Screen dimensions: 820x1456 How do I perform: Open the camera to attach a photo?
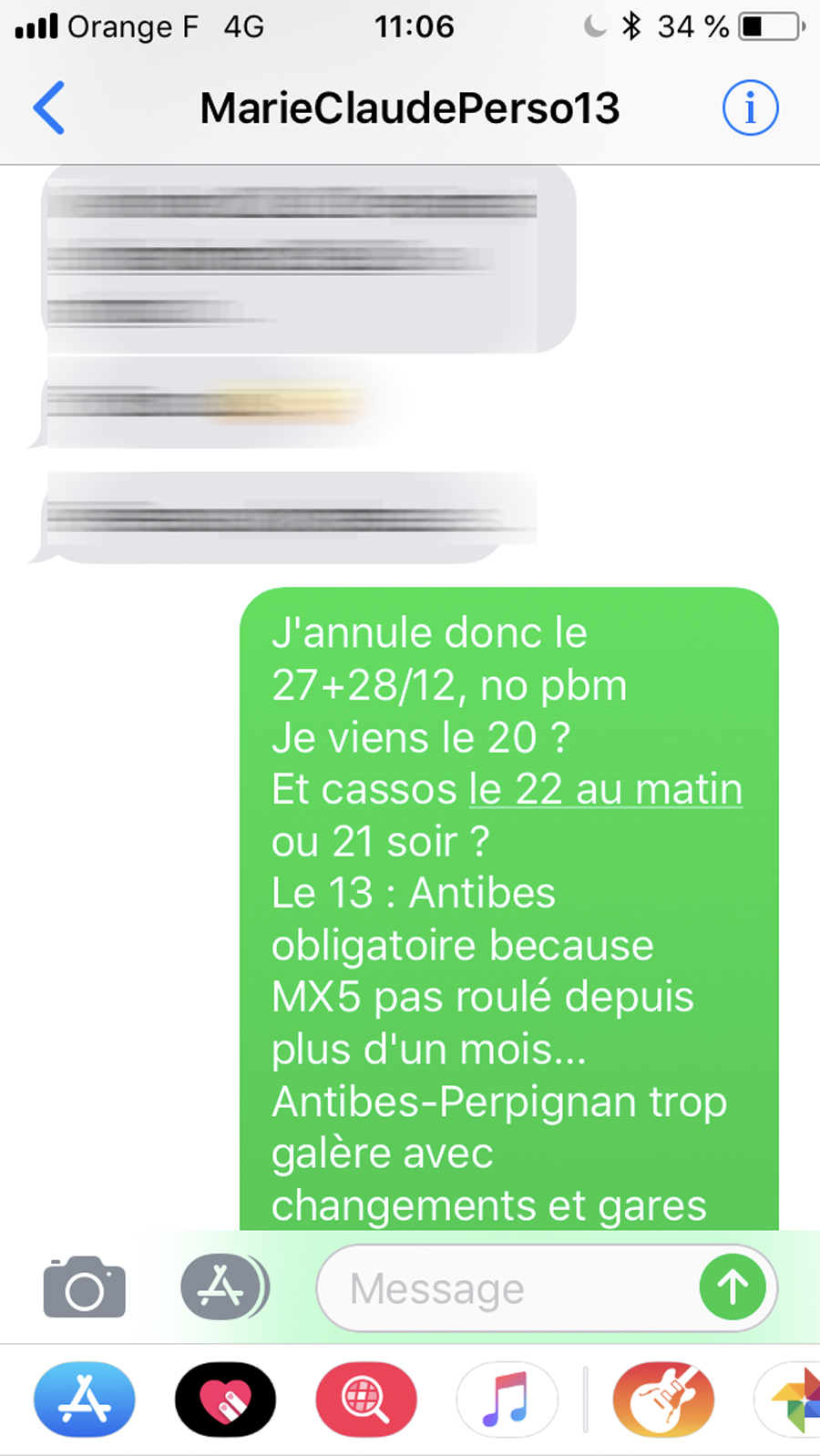(x=85, y=1287)
